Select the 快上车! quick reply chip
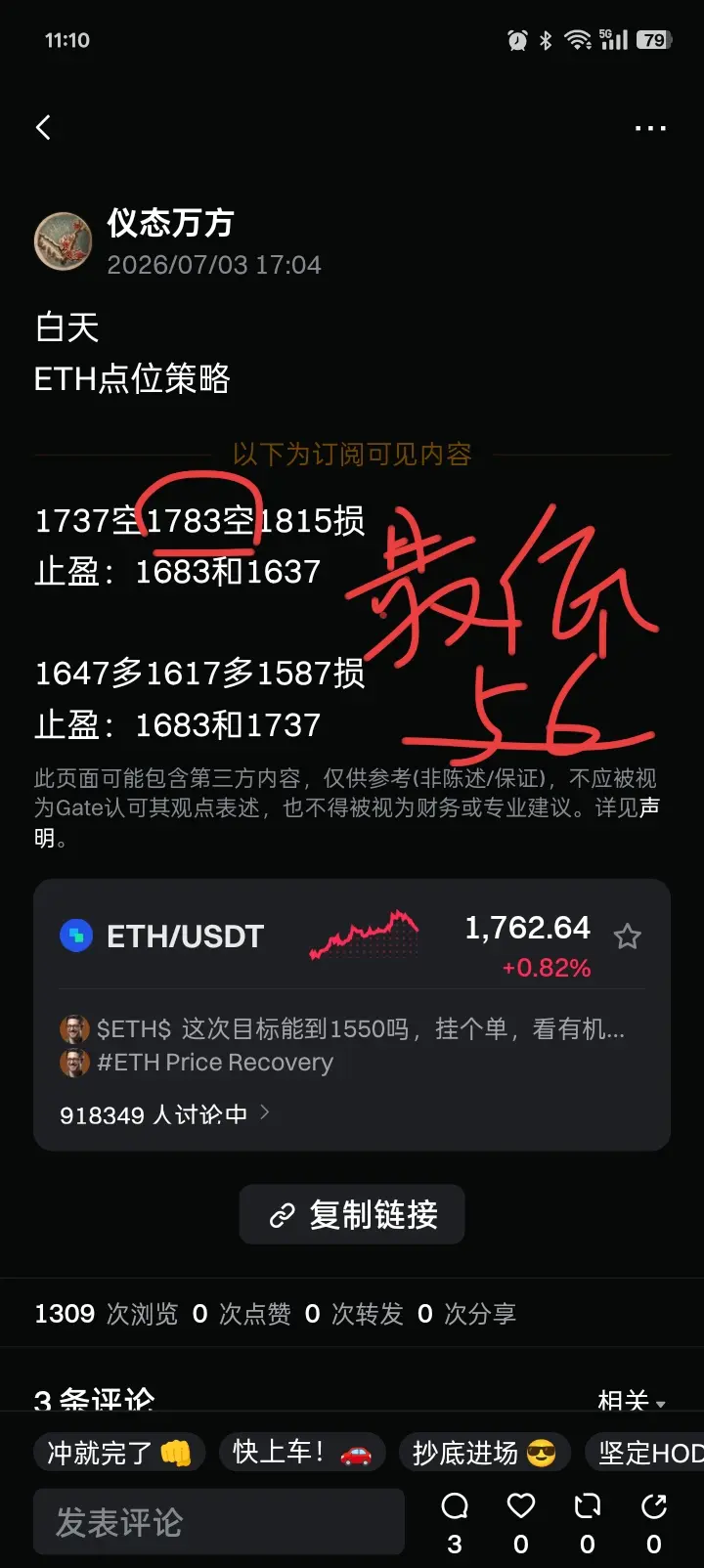Viewport: 704px width, 1568px height. [302, 1453]
